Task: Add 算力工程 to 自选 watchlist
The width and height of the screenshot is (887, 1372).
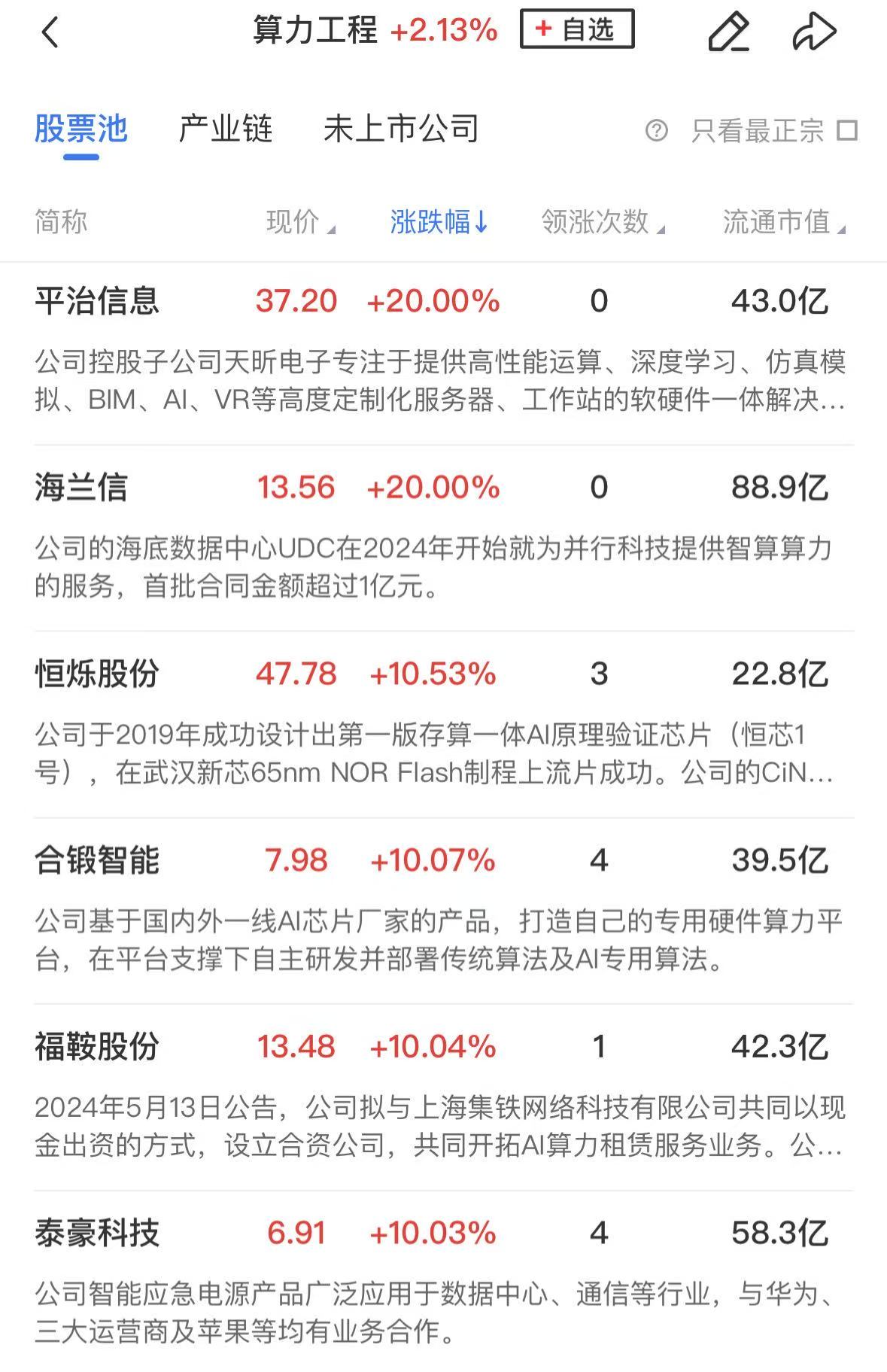Action: click(x=576, y=29)
